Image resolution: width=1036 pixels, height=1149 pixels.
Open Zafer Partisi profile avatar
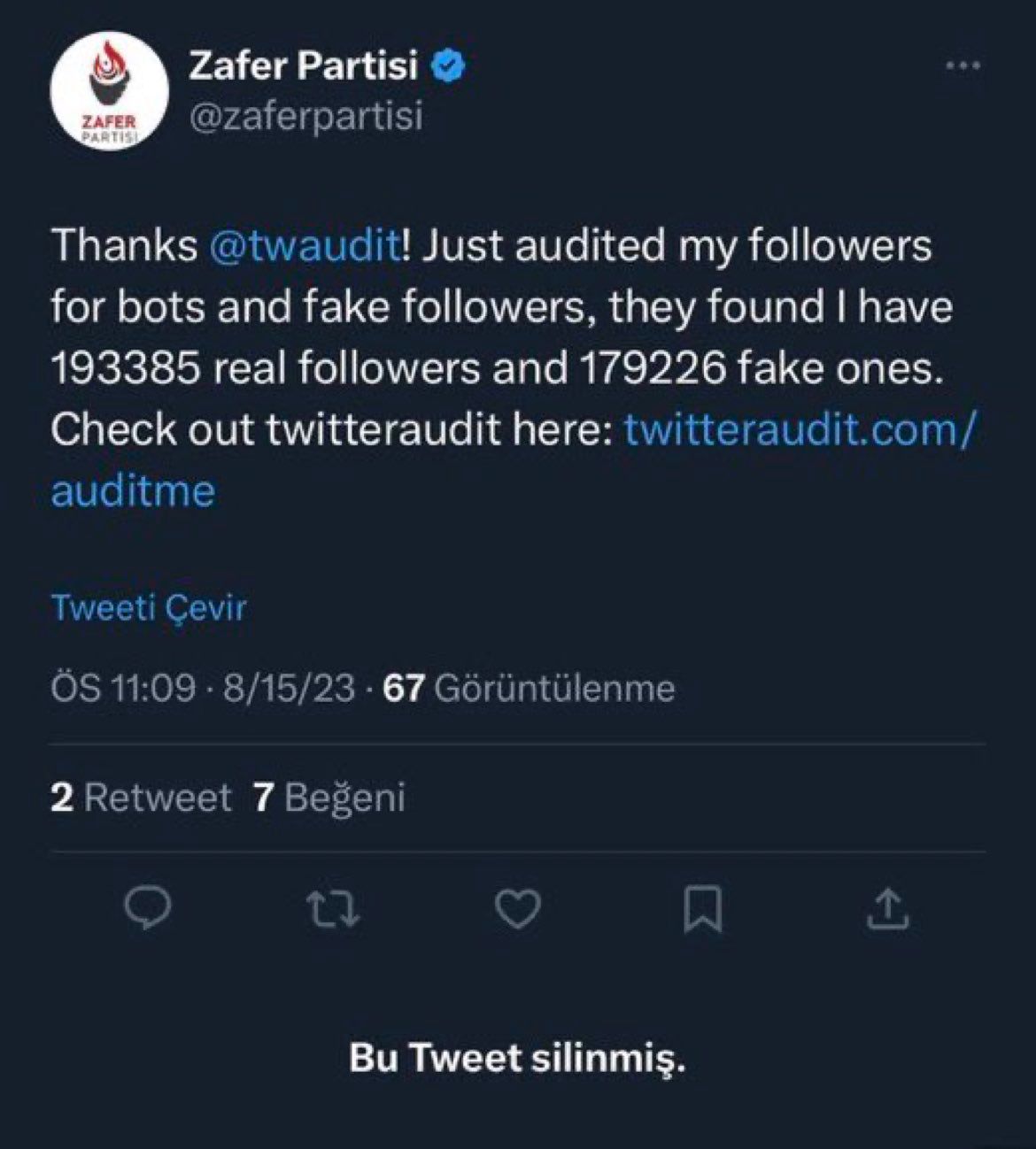point(110,96)
